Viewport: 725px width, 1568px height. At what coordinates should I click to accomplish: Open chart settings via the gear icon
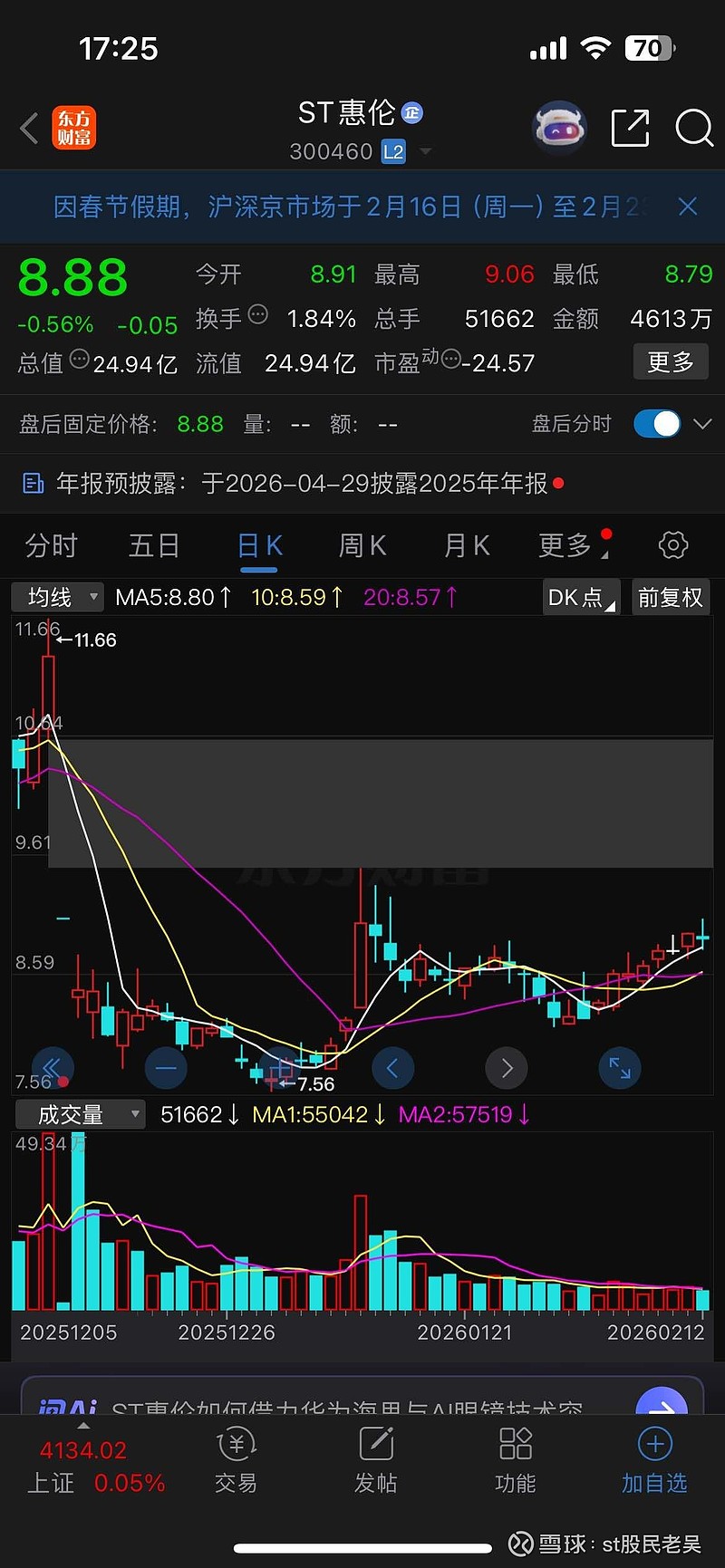(x=672, y=544)
